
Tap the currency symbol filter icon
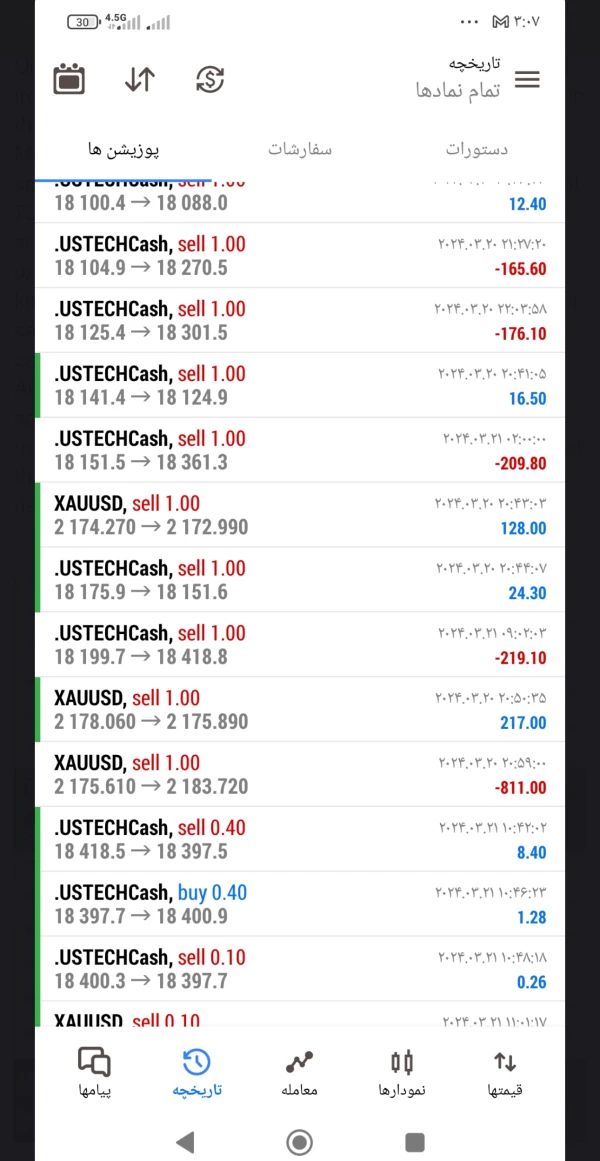(x=210, y=80)
